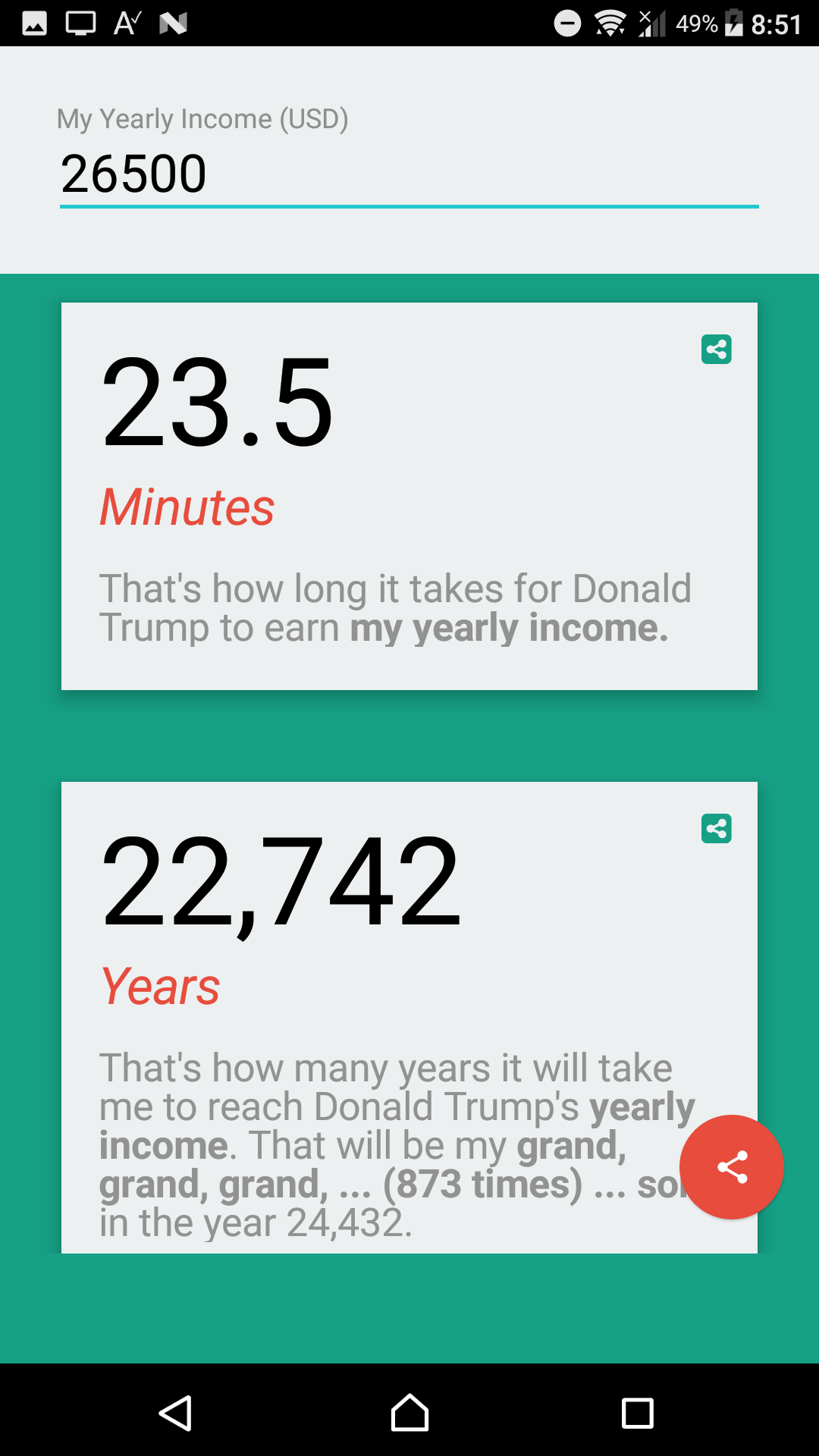Screen dimensions: 819x1456
Task: Tap the red floating share button
Action: pos(732,1167)
